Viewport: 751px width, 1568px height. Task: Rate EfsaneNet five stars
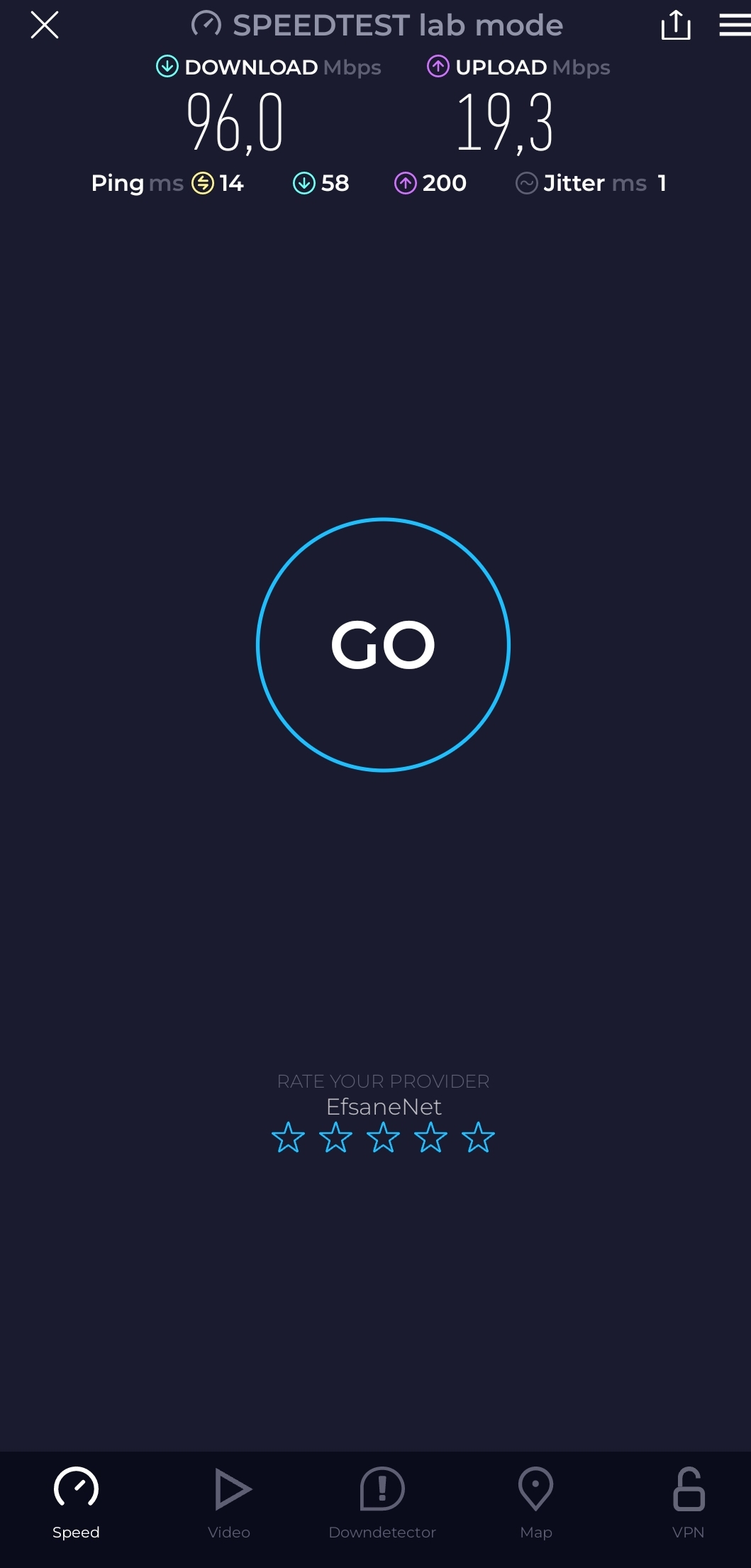click(x=478, y=1137)
